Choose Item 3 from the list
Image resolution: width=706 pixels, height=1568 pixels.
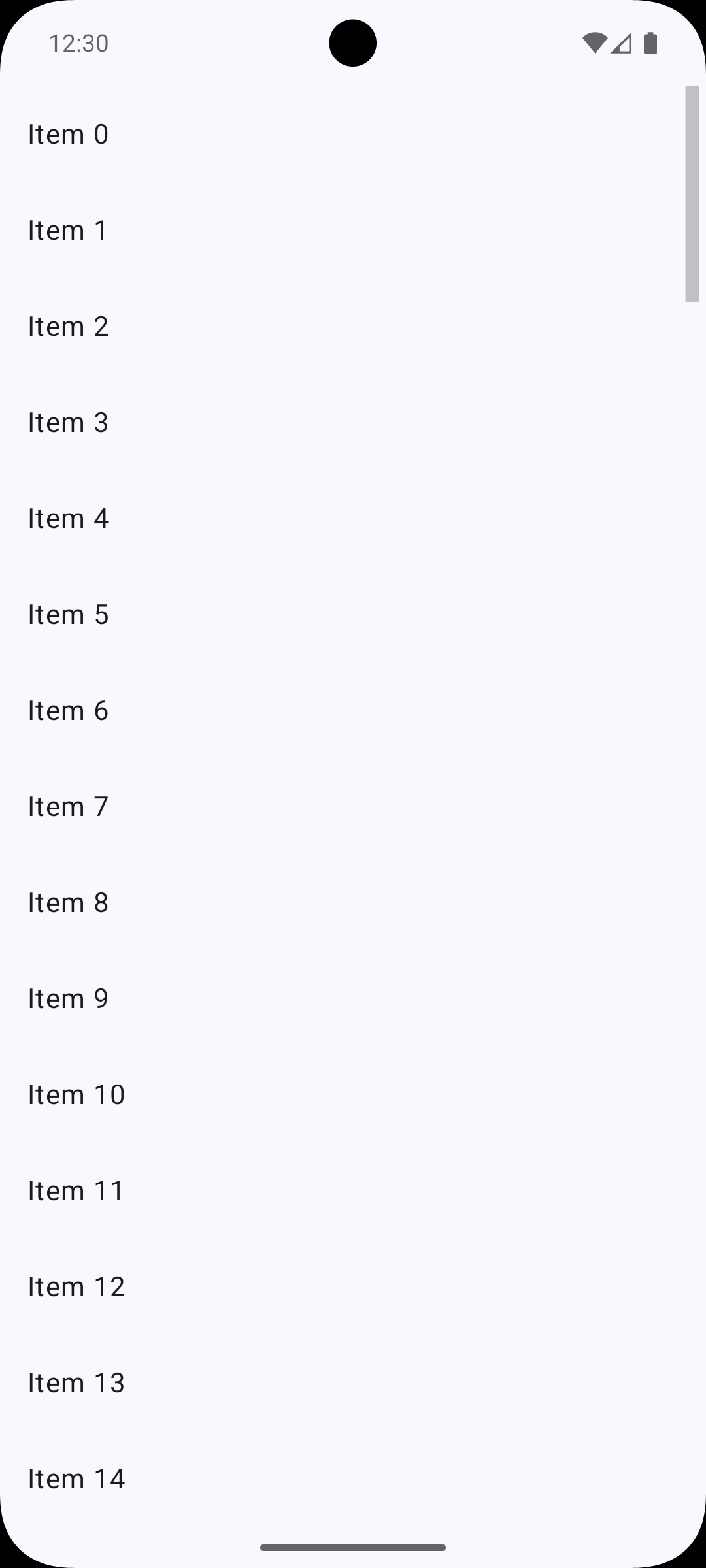(x=68, y=423)
